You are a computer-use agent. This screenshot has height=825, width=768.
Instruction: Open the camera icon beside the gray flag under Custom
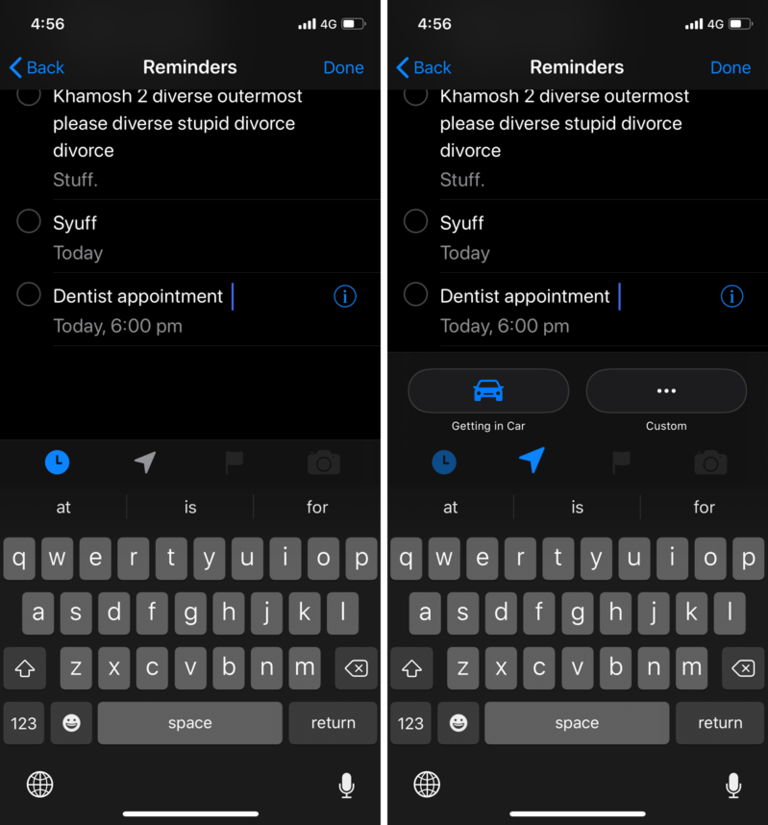(x=710, y=462)
